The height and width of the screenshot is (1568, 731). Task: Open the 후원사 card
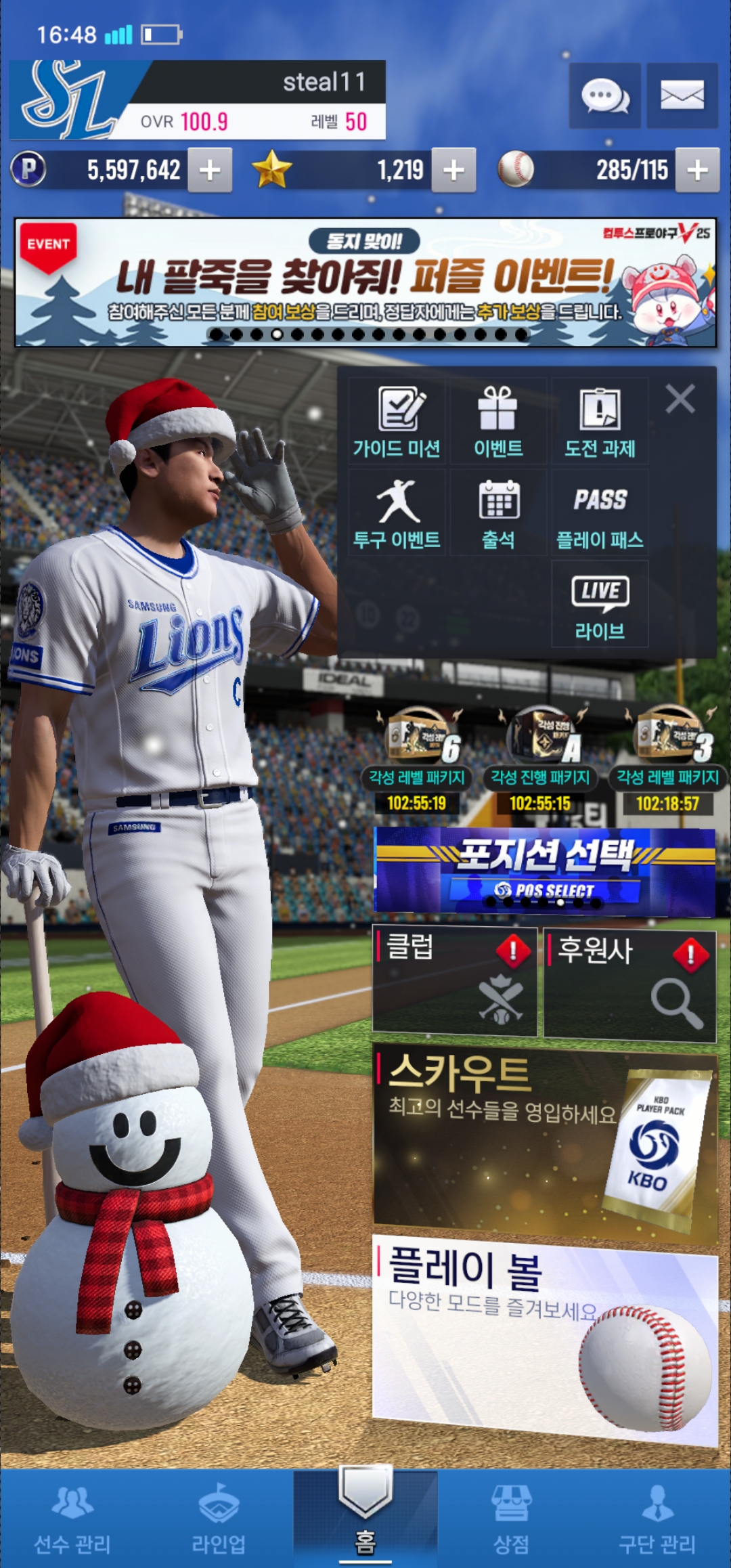629,985
